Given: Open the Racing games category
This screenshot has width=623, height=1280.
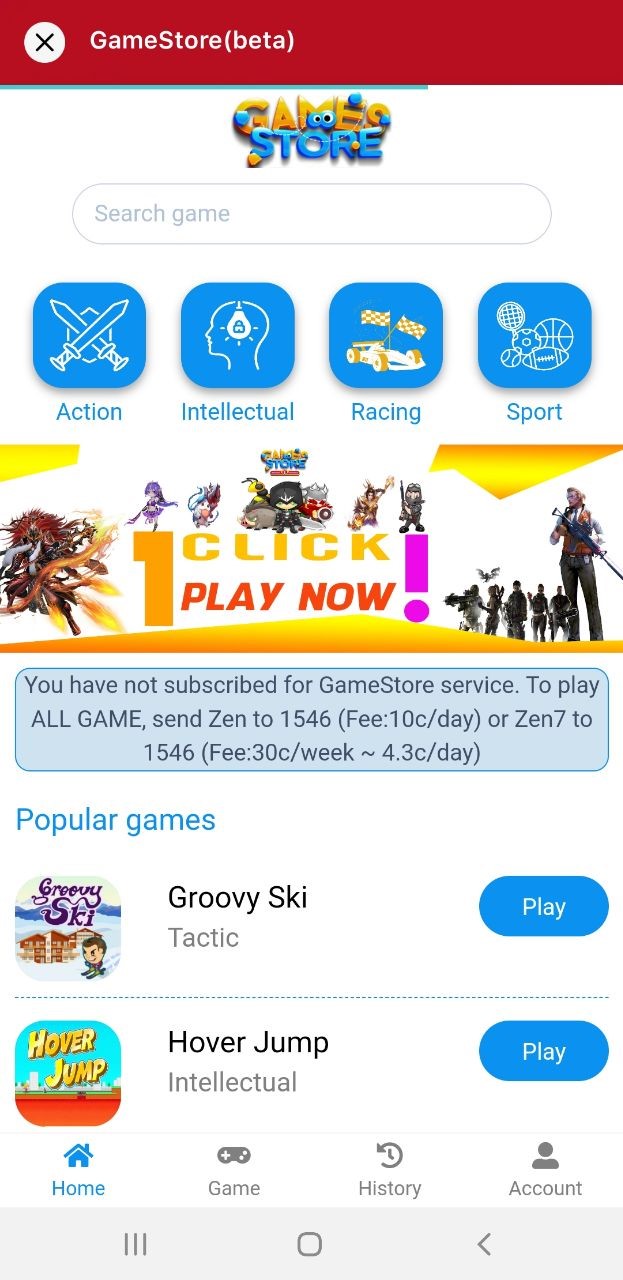Looking at the screenshot, I should point(385,336).
